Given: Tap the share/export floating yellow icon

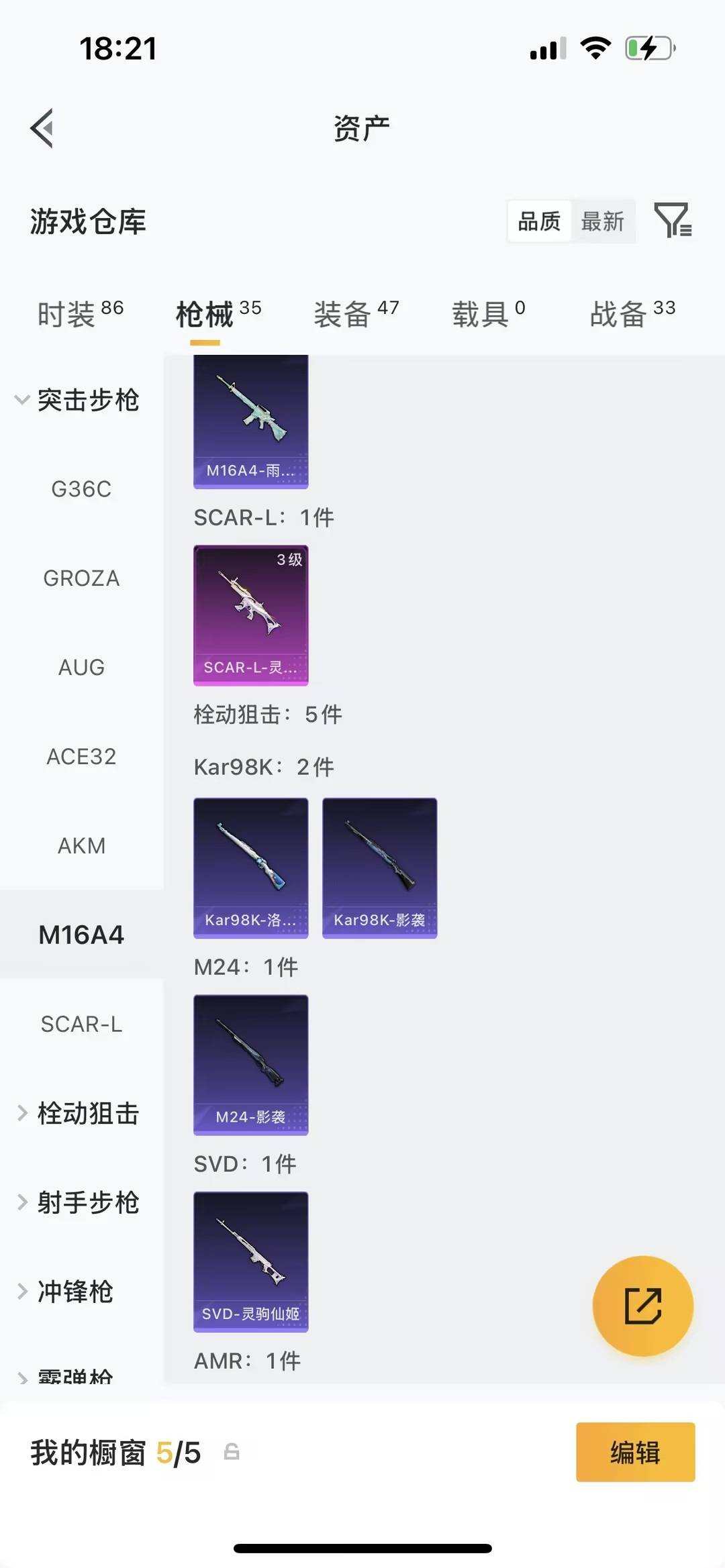Looking at the screenshot, I should [643, 1305].
